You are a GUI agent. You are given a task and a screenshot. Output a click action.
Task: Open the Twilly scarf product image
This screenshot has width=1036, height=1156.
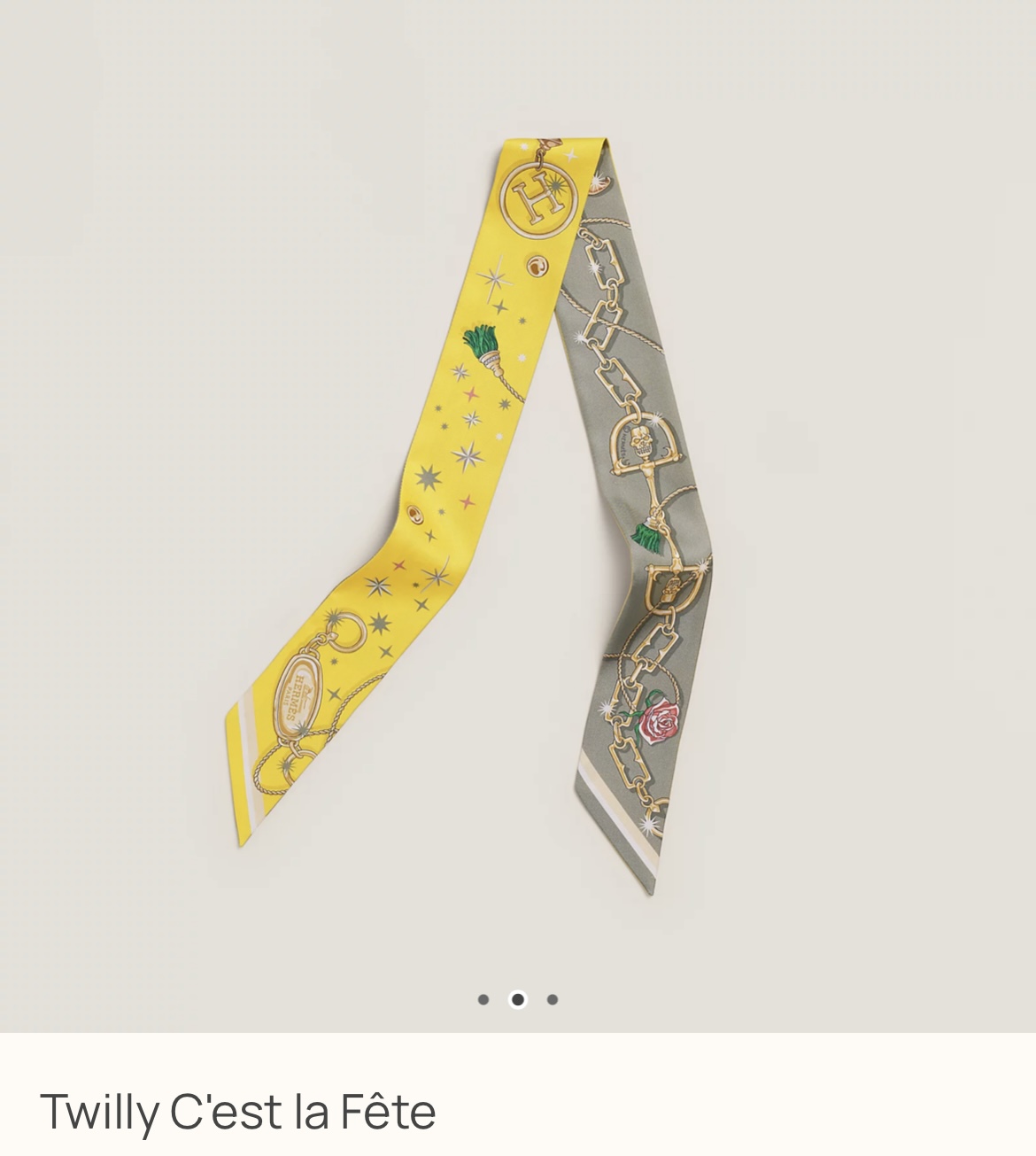[x=518, y=516]
